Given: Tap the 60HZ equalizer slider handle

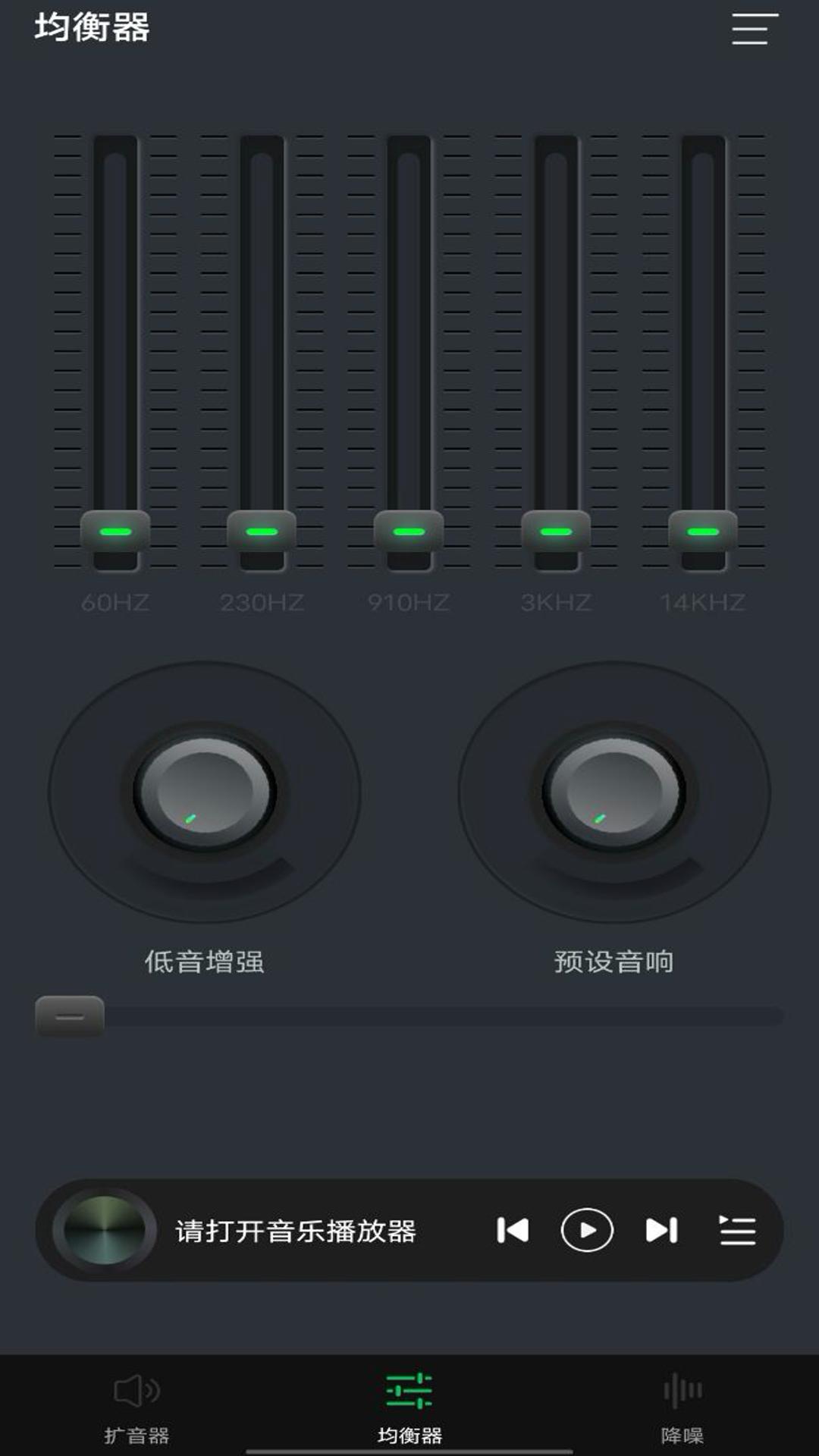Looking at the screenshot, I should point(115,532).
